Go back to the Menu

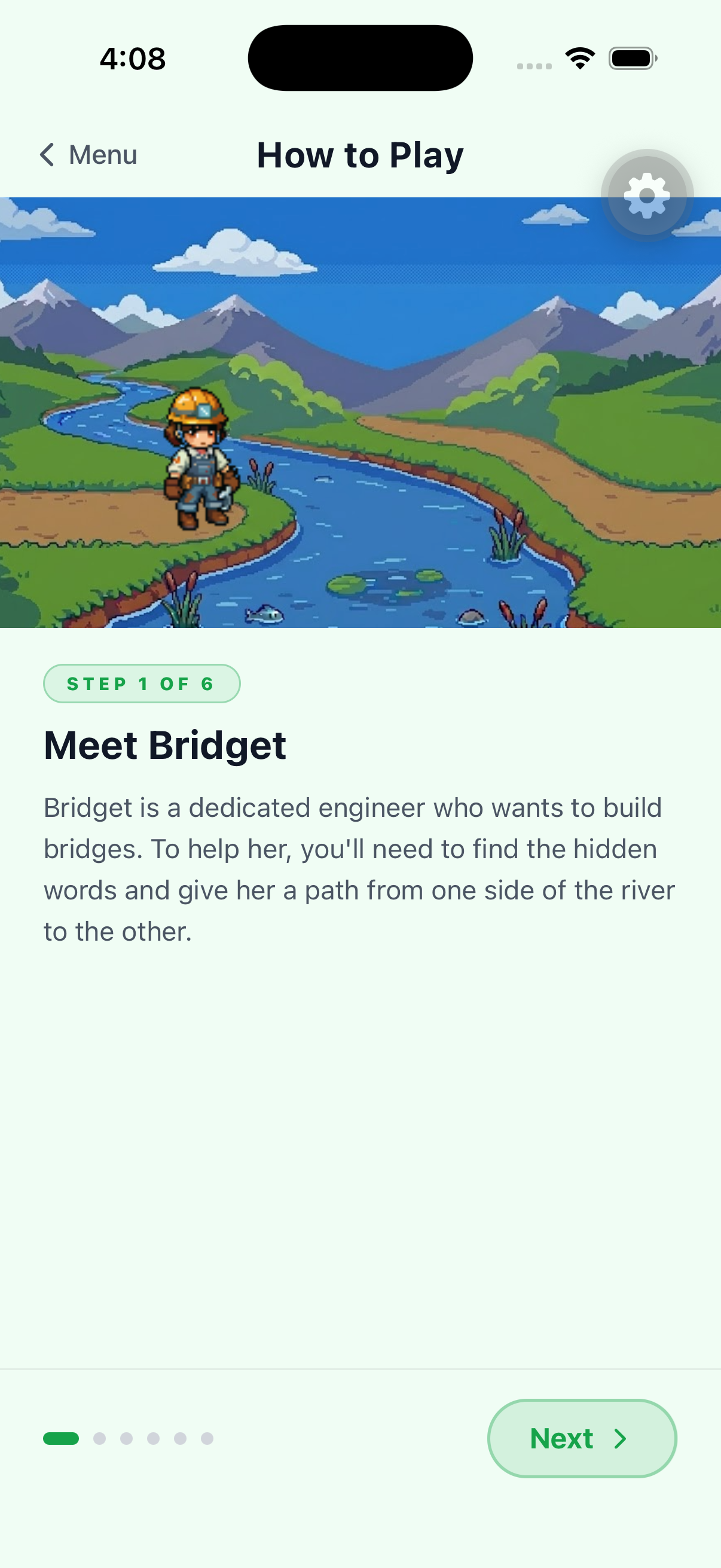click(x=88, y=155)
